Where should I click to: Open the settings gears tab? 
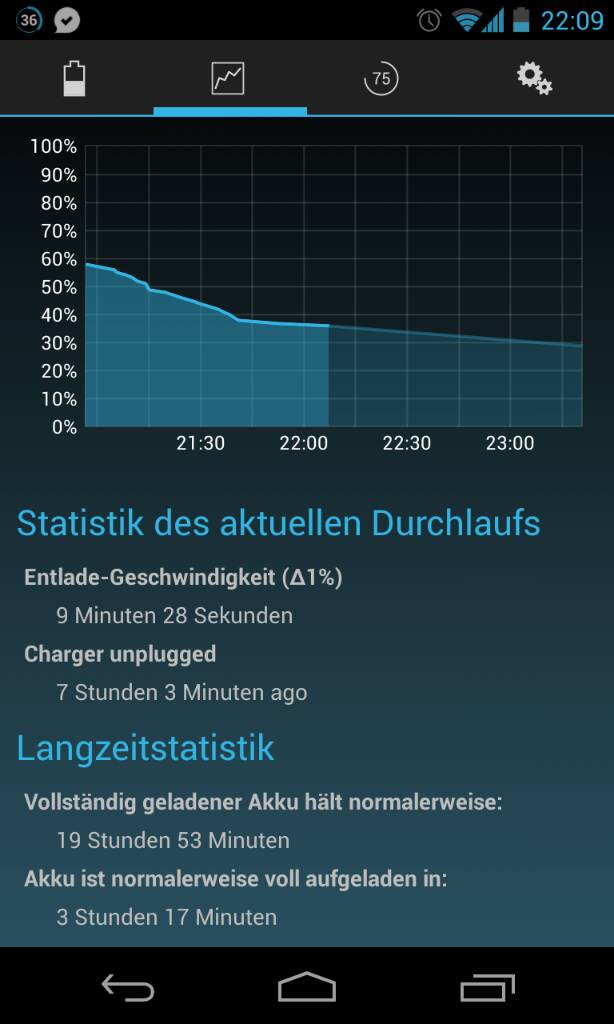[535, 79]
